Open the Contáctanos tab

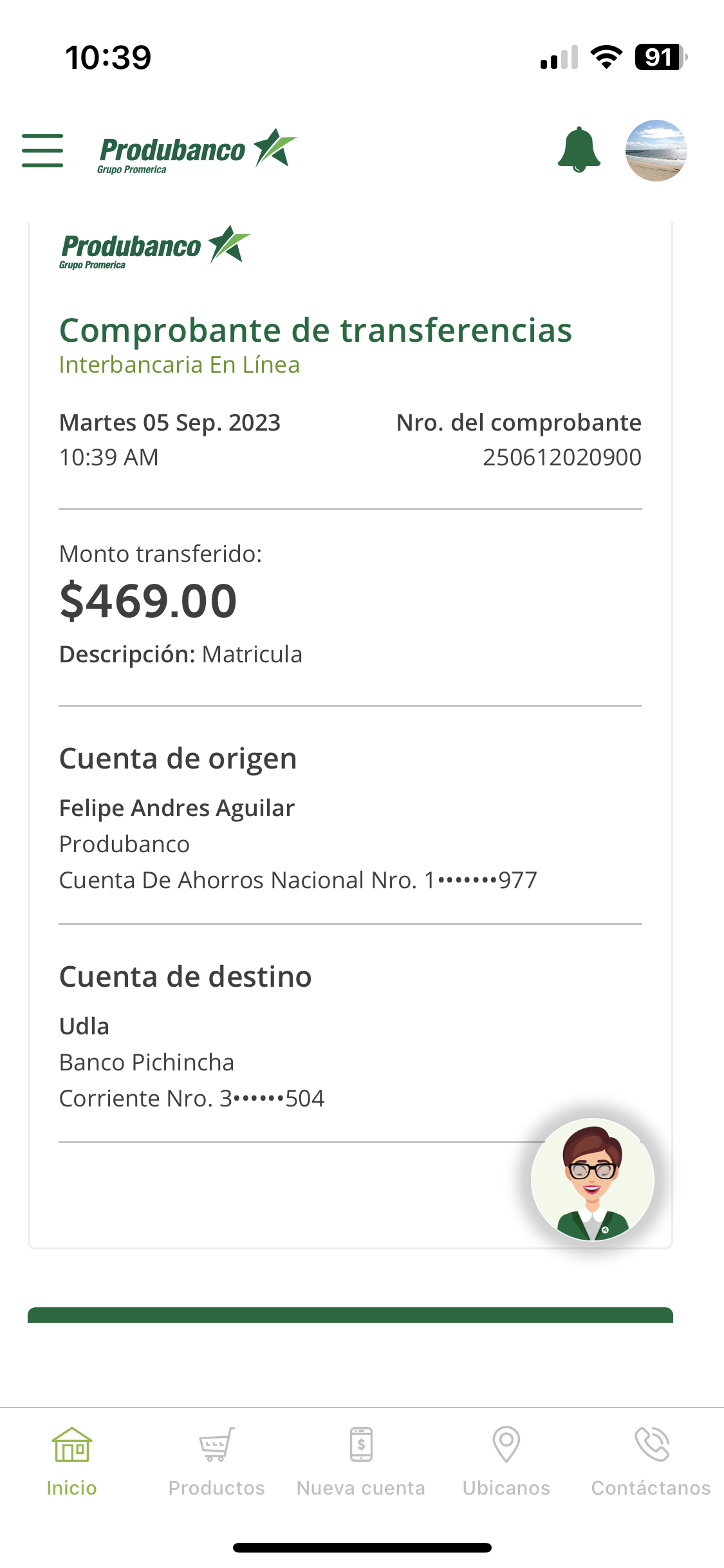click(651, 1461)
